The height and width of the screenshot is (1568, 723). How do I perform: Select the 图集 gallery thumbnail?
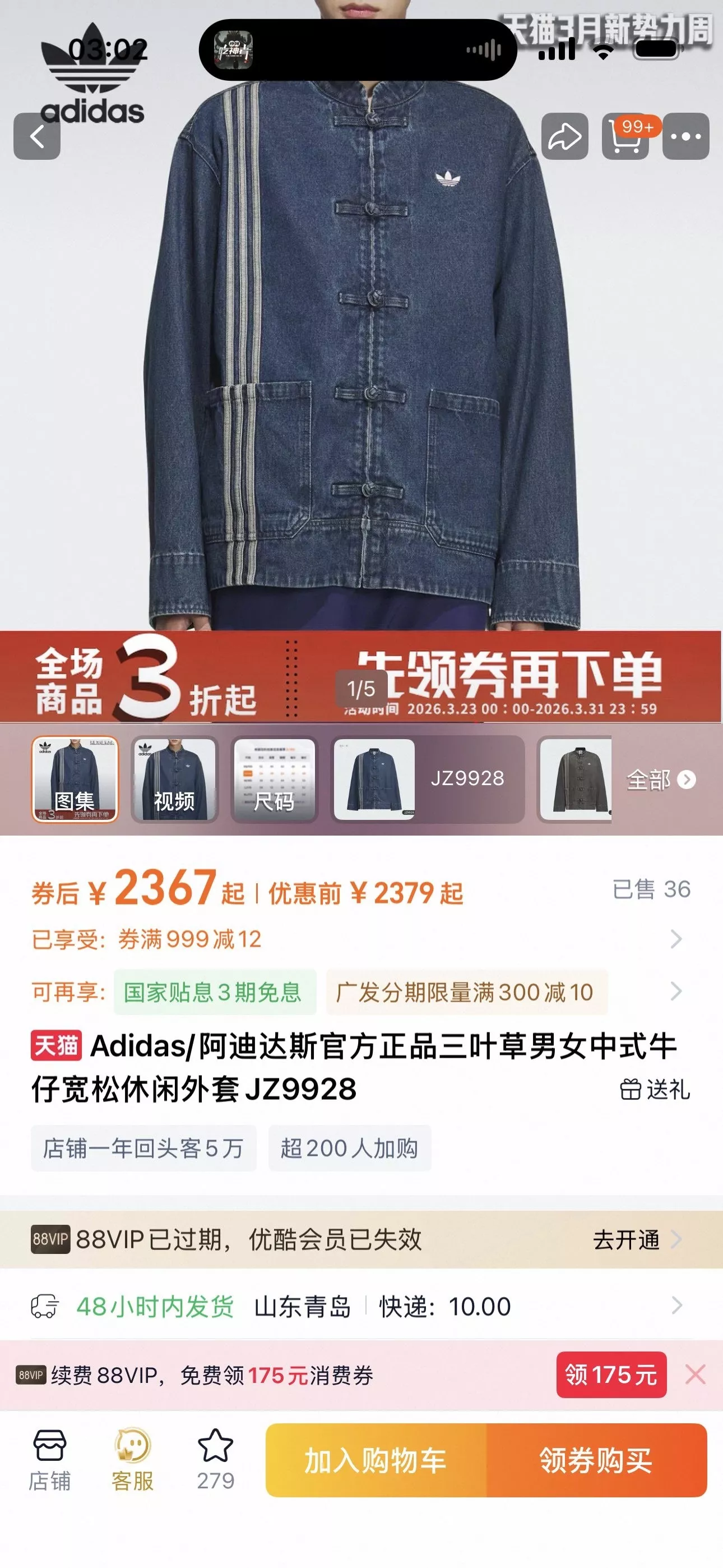tap(75, 779)
